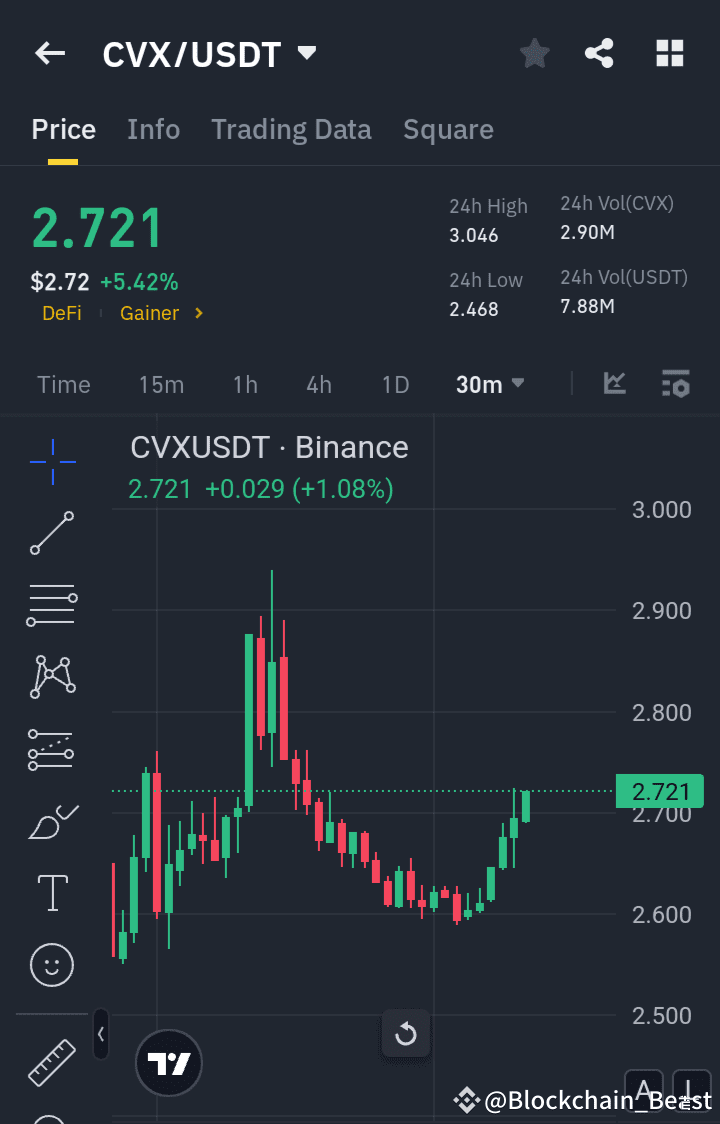Open the CVX/USDT pair selector dropdown
The width and height of the screenshot is (720, 1124).
(307, 54)
